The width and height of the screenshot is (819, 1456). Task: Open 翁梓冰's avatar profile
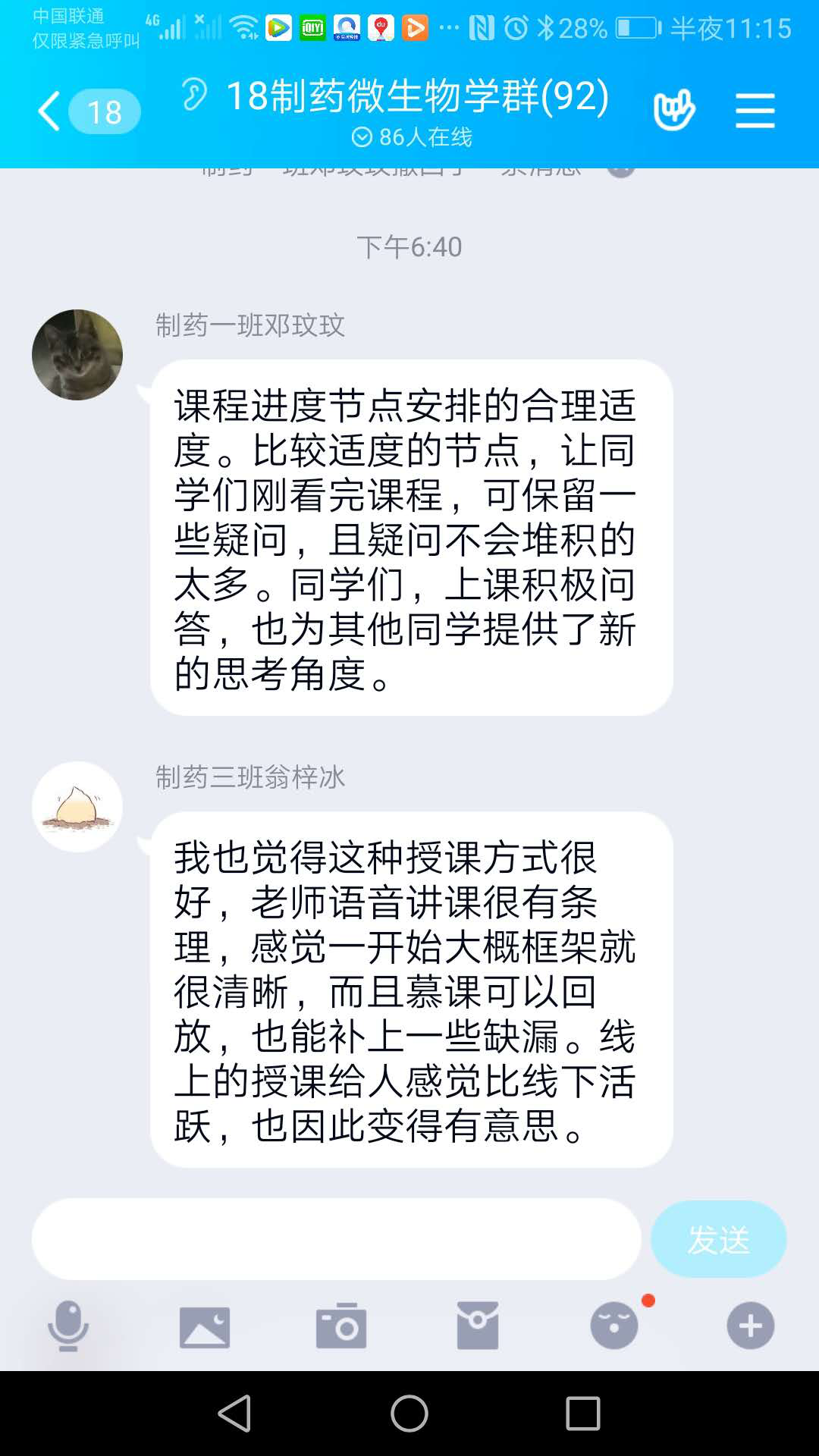tap(77, 807)
